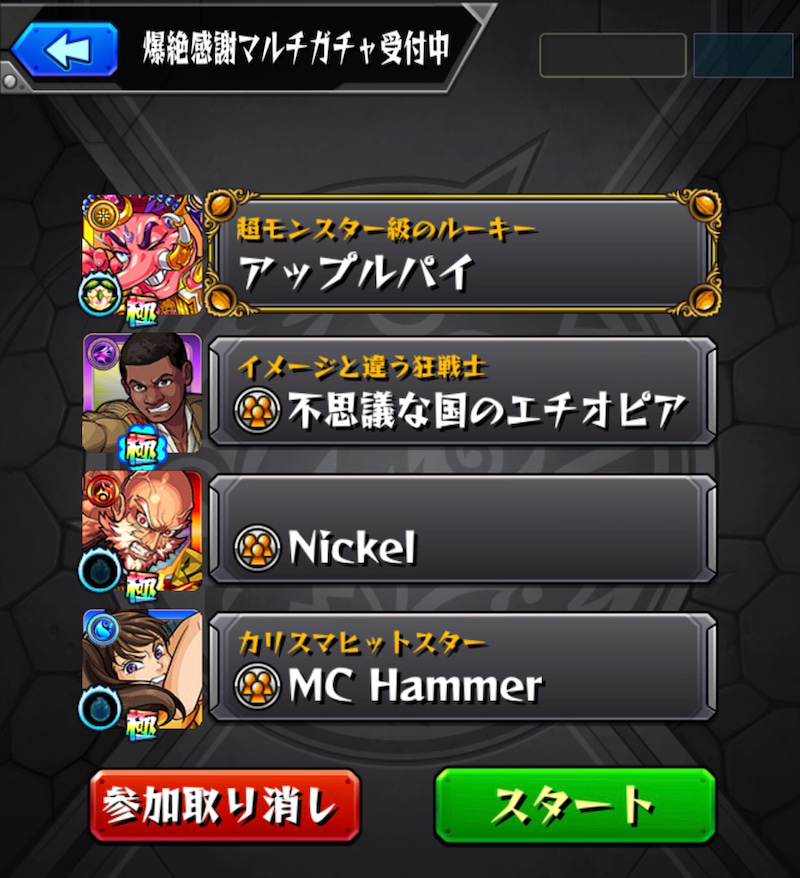This screenshot has width=800, height=878.
Task: Select player アップルパイ
Action: [x=461, y=253]
